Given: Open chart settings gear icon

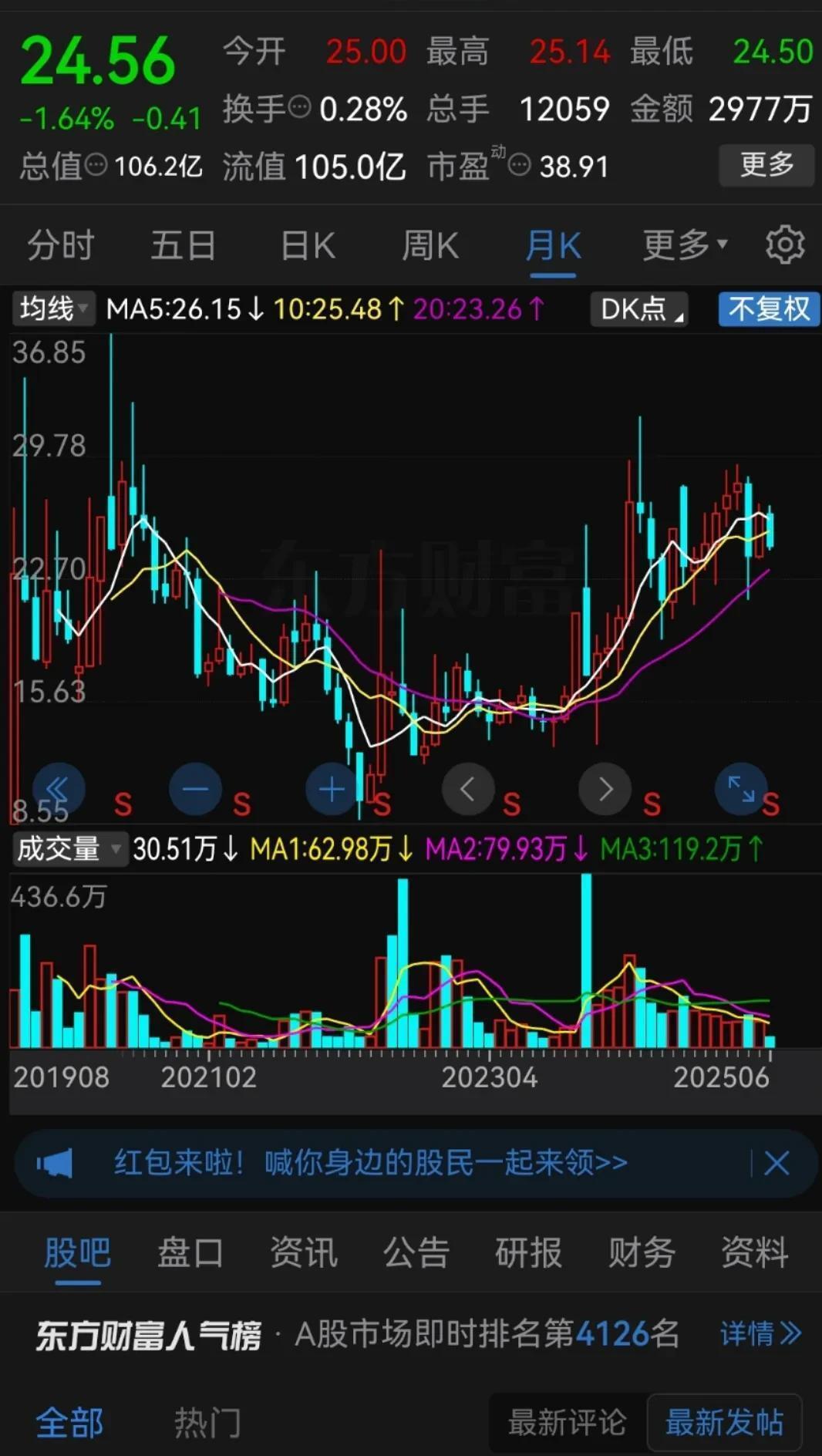Looking at the screenshot, I should click(x=784, y=245).
